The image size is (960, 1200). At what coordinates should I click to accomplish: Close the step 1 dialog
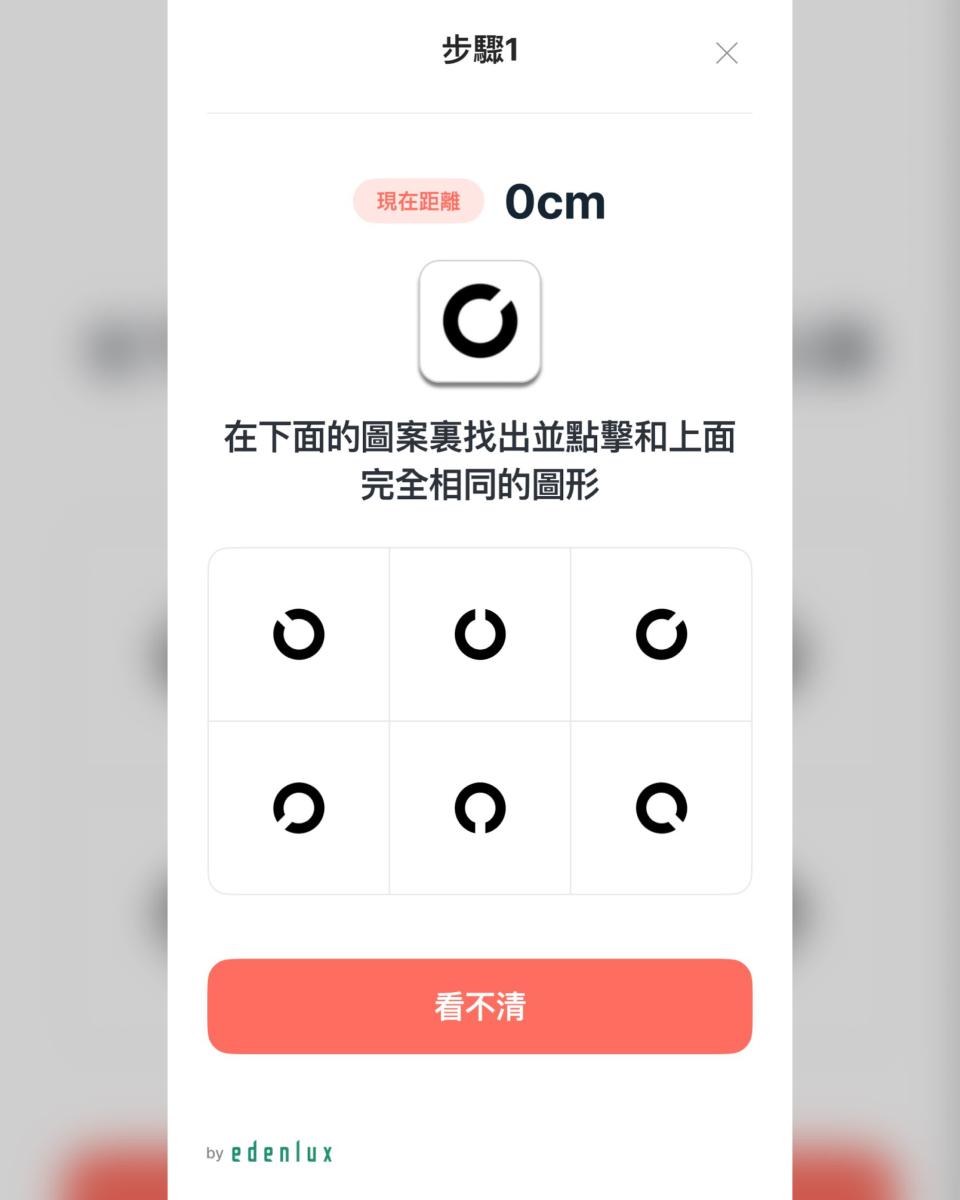(x=727, y=53)
